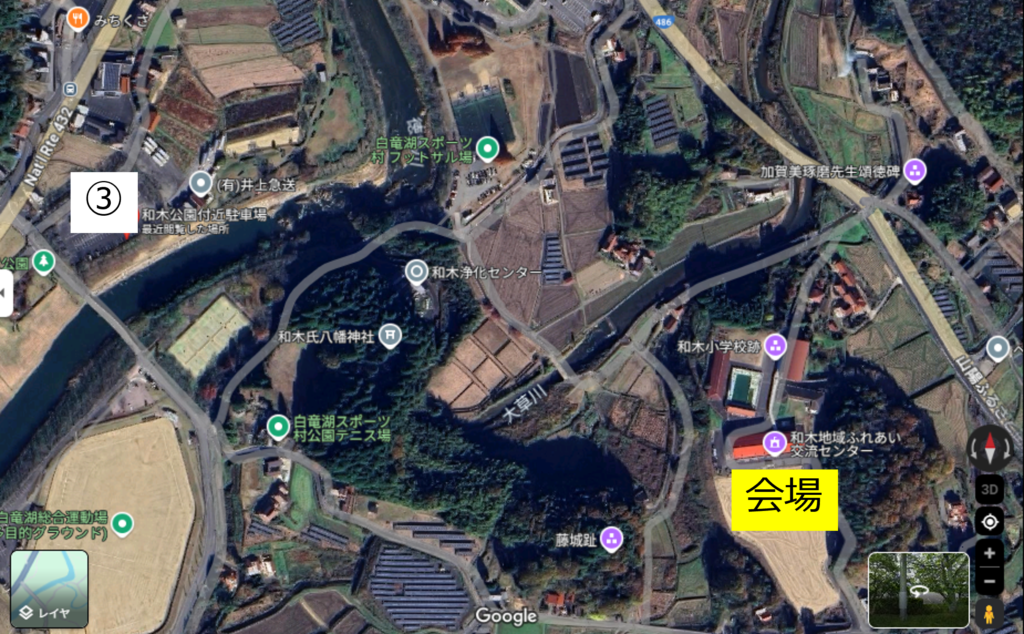Screen dimensions: 1024x634
Task: Open the 藤城趾 historic site marker
Action: pyautogui.click(x=611, y=539)
